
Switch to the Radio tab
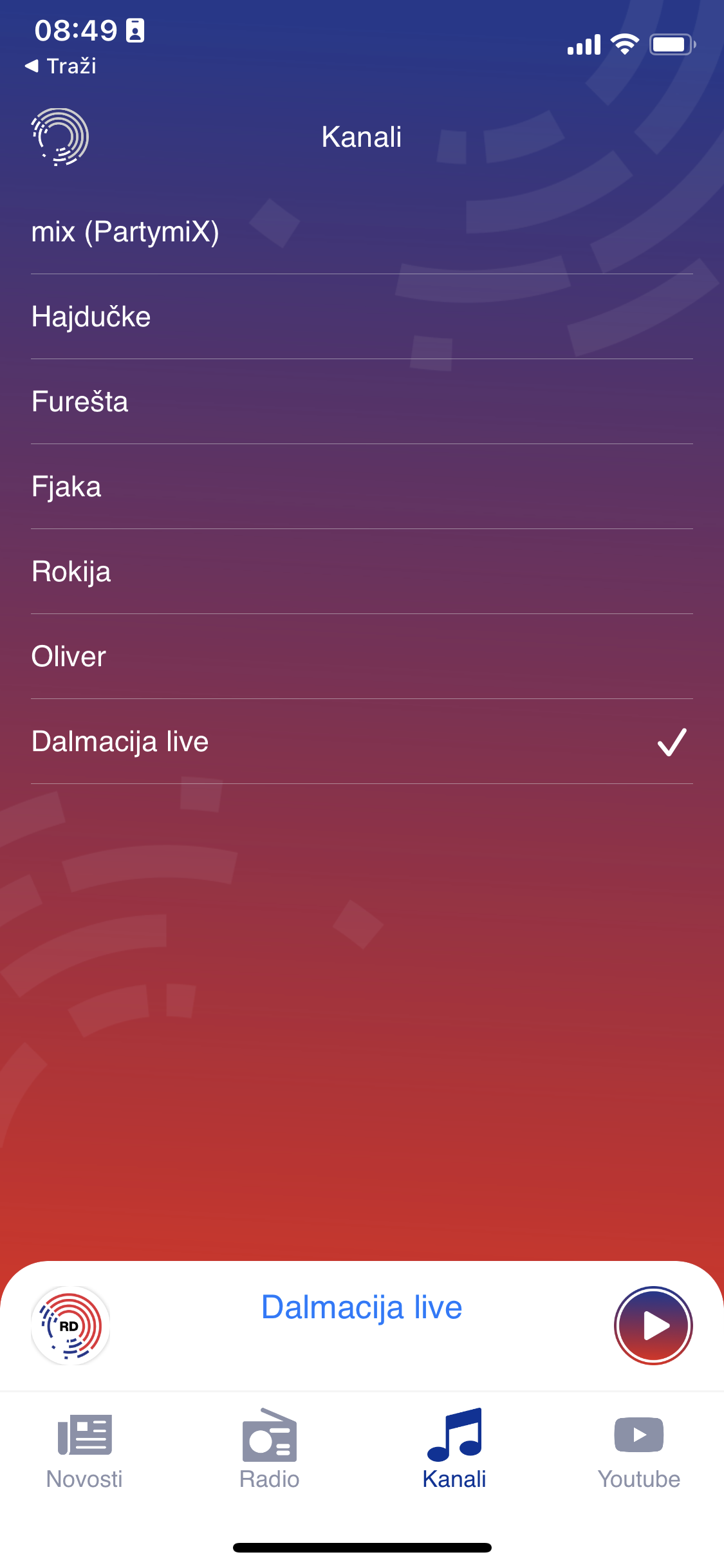(x=269, y=1450)
